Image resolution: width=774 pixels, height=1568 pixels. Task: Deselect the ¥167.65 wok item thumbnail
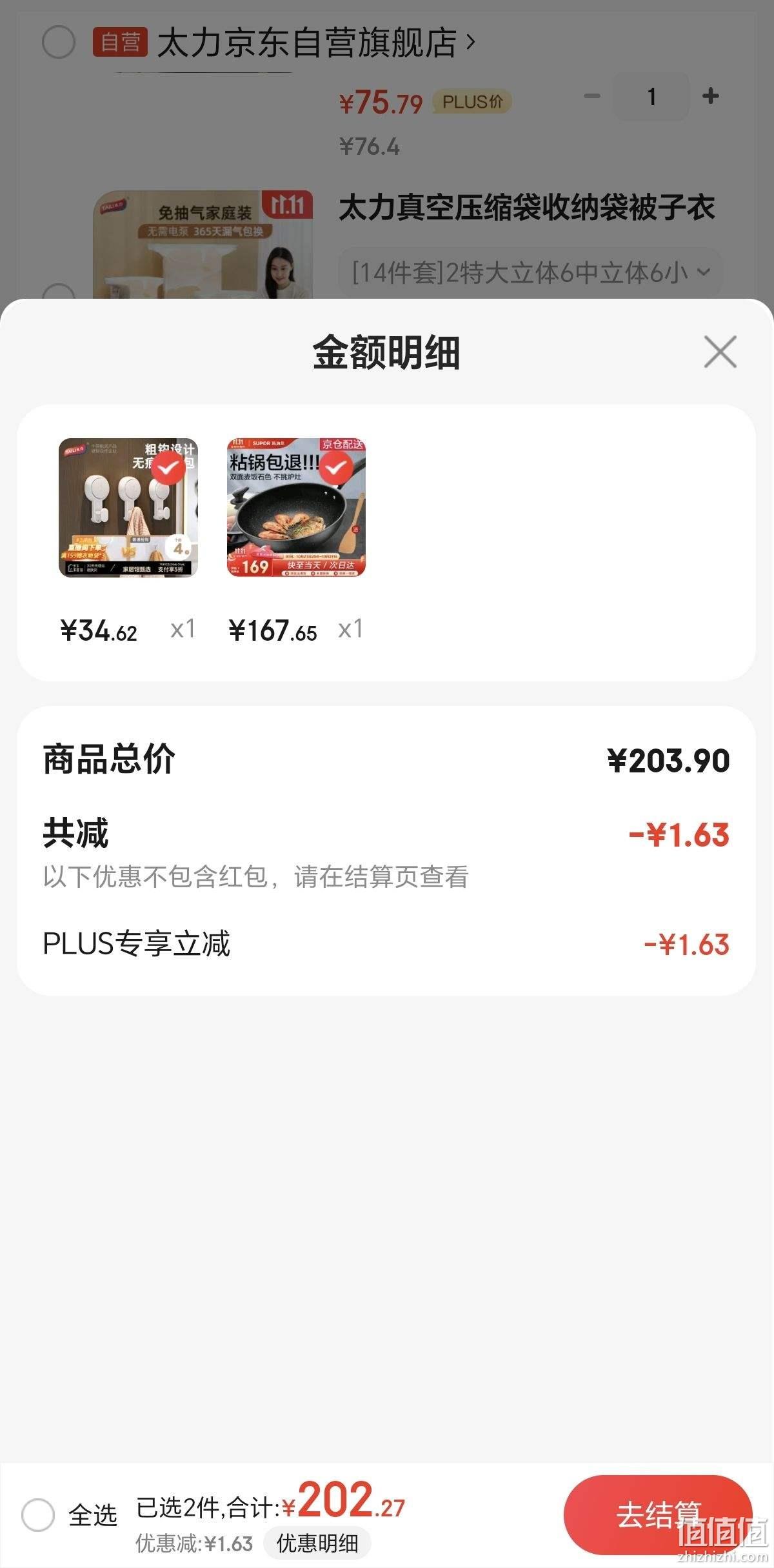click(x=296, y=507)
